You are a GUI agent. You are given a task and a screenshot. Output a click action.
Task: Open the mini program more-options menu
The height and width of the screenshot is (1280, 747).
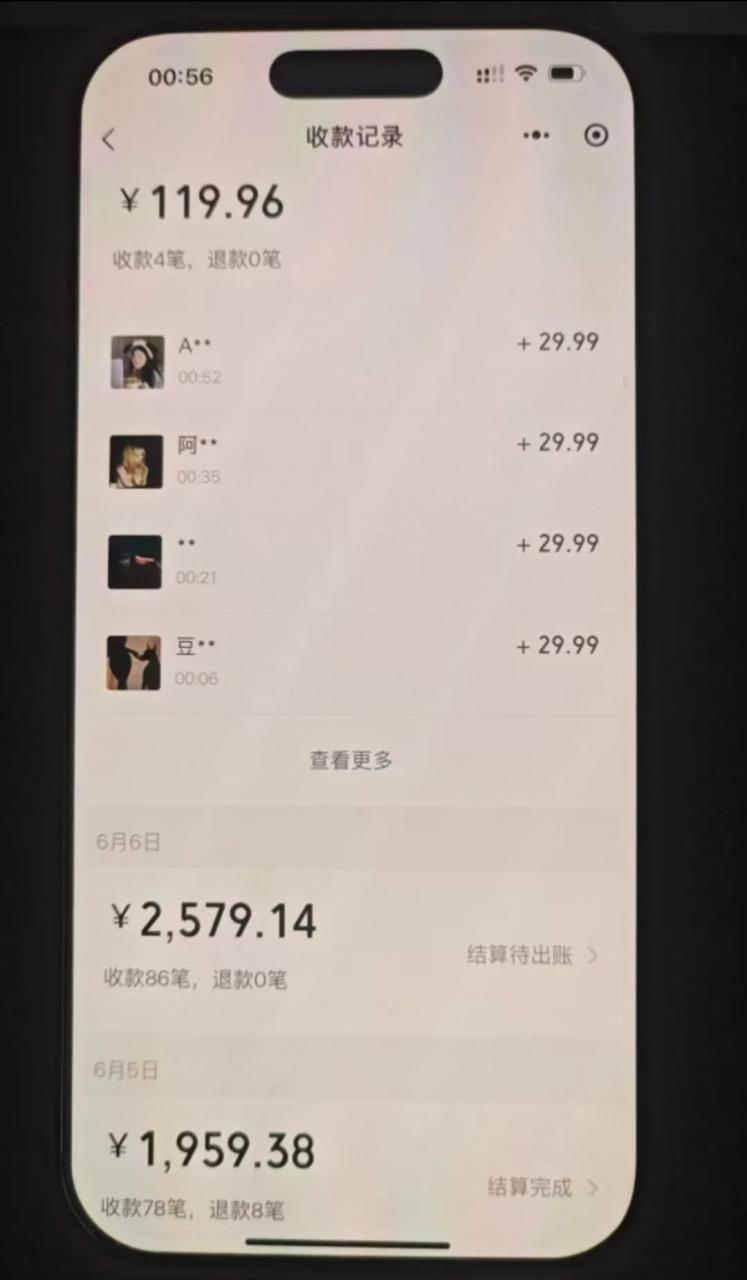(x=537, y=135)
